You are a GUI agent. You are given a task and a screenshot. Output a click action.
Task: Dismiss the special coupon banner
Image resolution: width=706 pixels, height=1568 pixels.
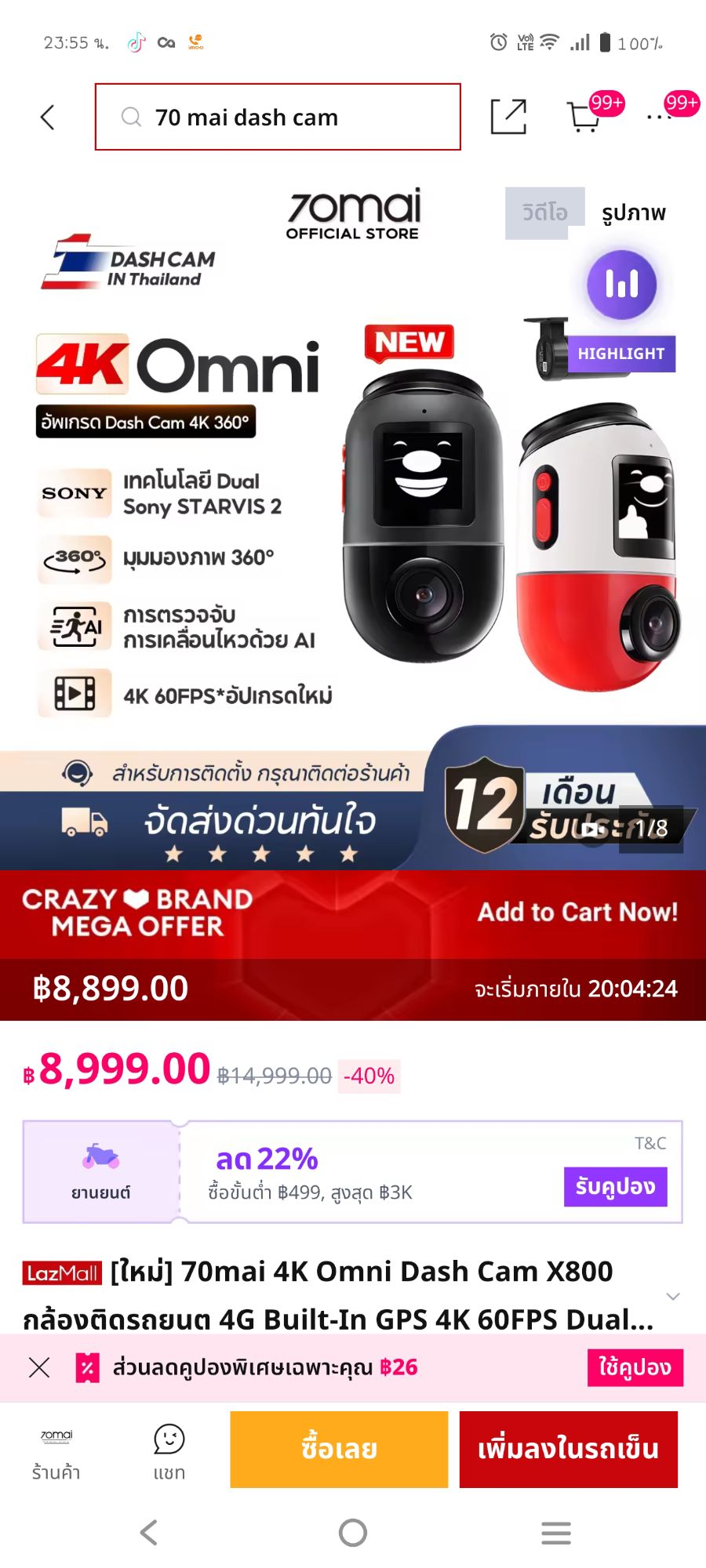(39, 1367)
